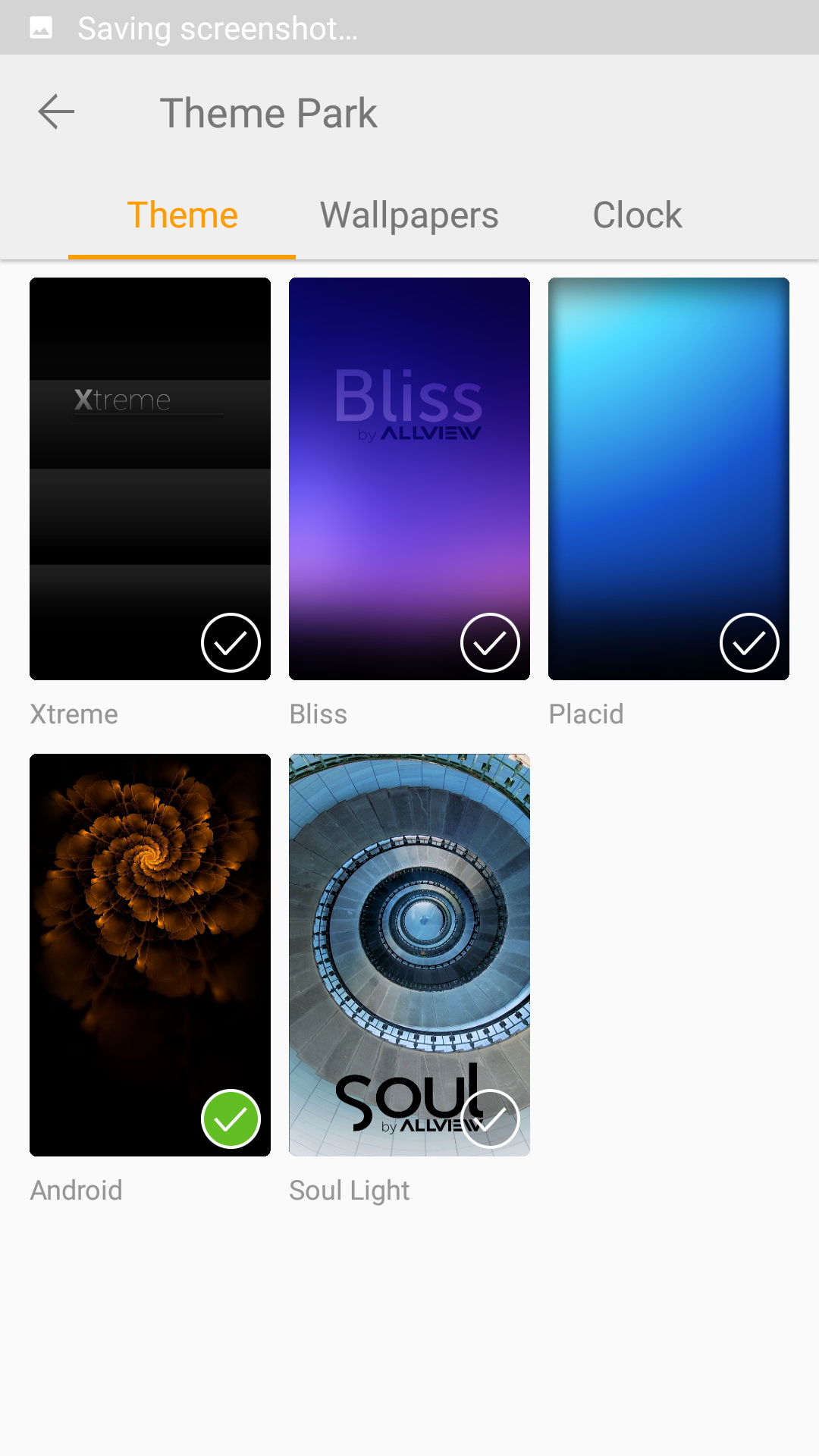Image resolution: width=819 pixels, height=1456 pixels.
Task: Go back from Theme Park
Action: point(56,112)
